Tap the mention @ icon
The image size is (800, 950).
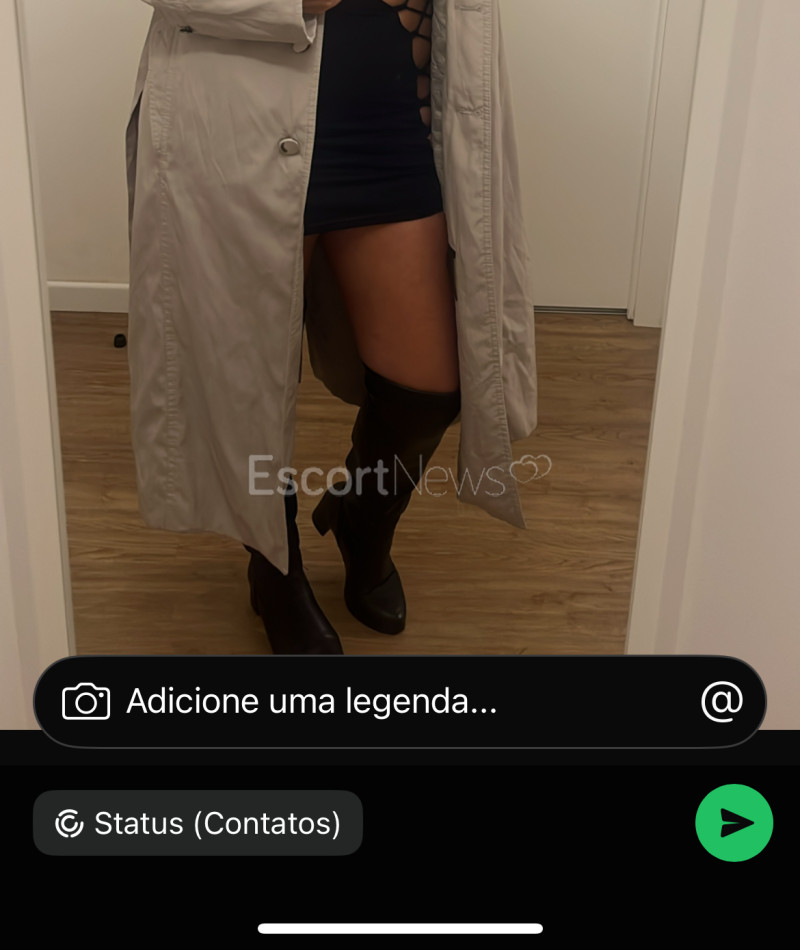click(x=722, y=702)
